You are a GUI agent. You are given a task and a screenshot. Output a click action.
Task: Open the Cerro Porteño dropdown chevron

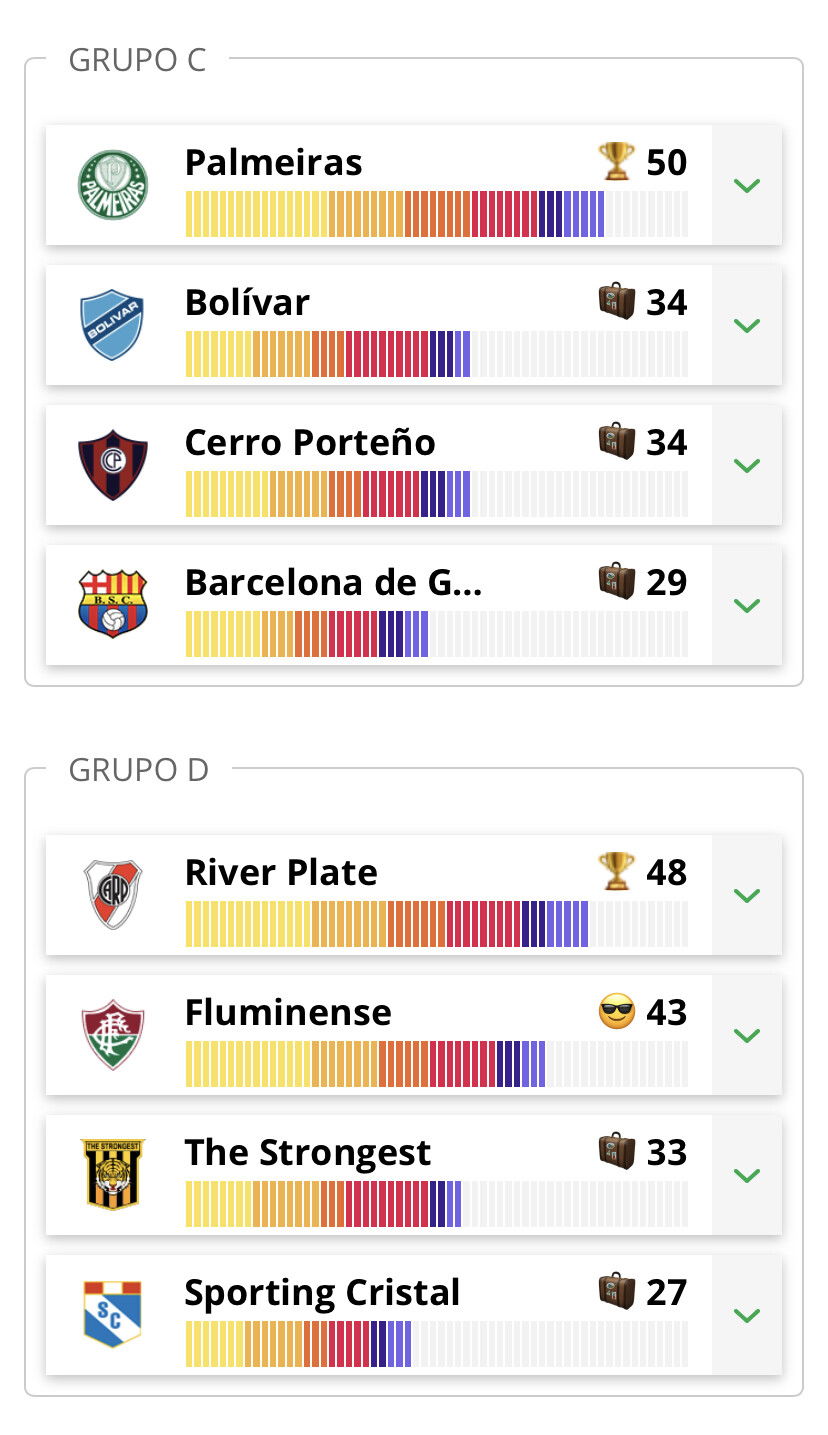pyautogui.click(x=746, y=465)
